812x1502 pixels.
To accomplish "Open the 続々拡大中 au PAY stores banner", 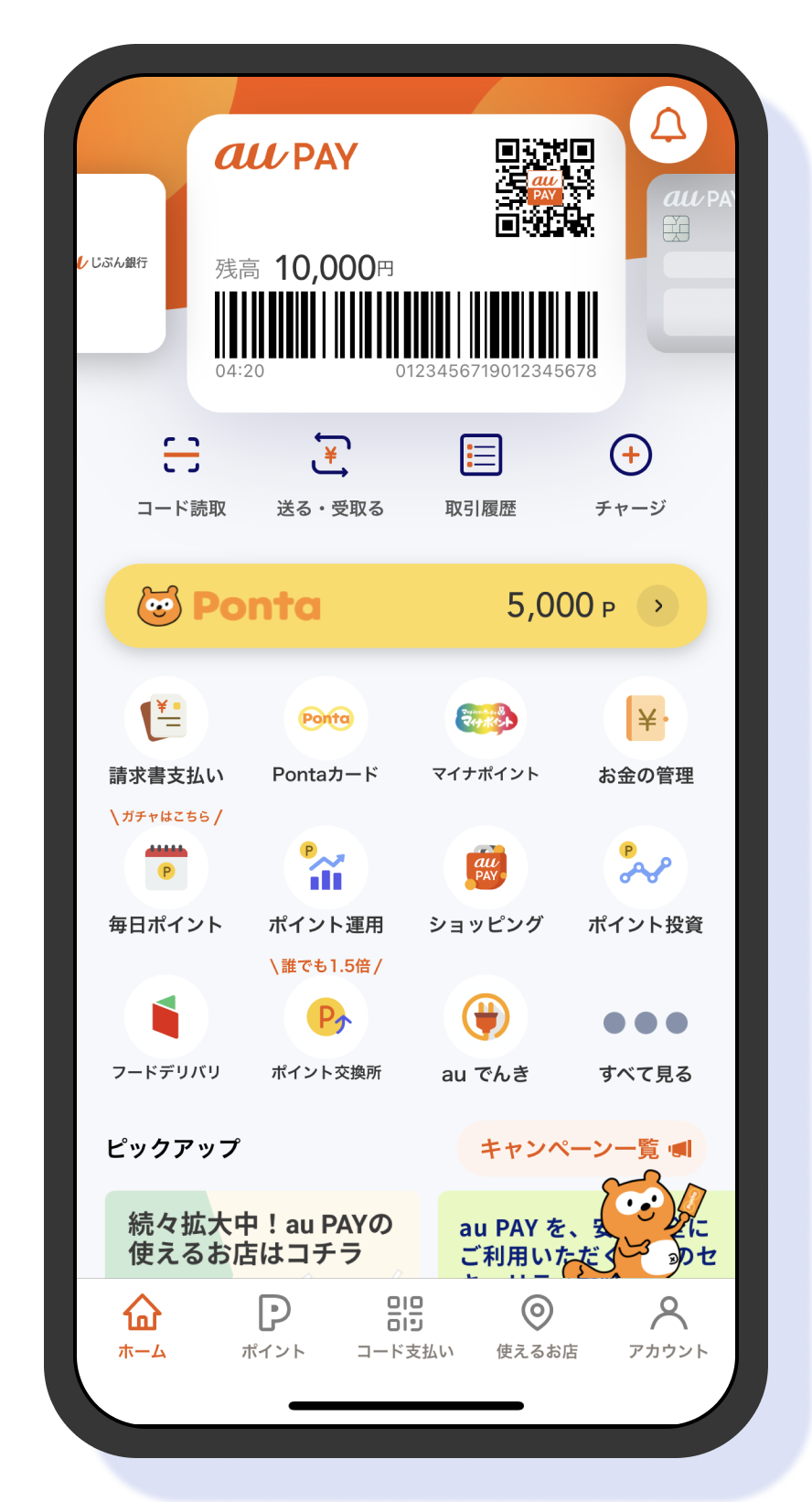I will coord(262,1235).
